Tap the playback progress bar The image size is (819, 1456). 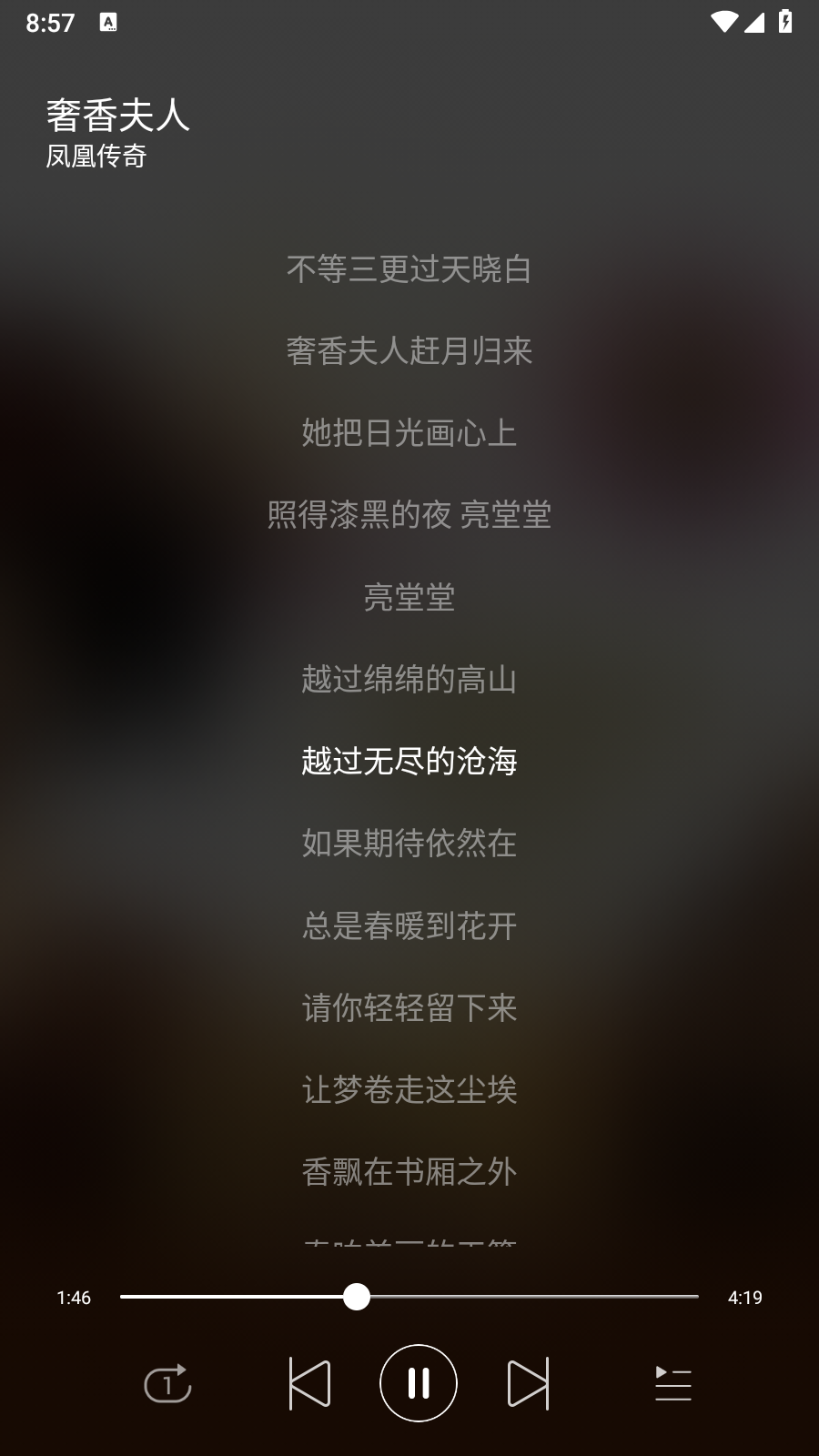point(409,1297)
